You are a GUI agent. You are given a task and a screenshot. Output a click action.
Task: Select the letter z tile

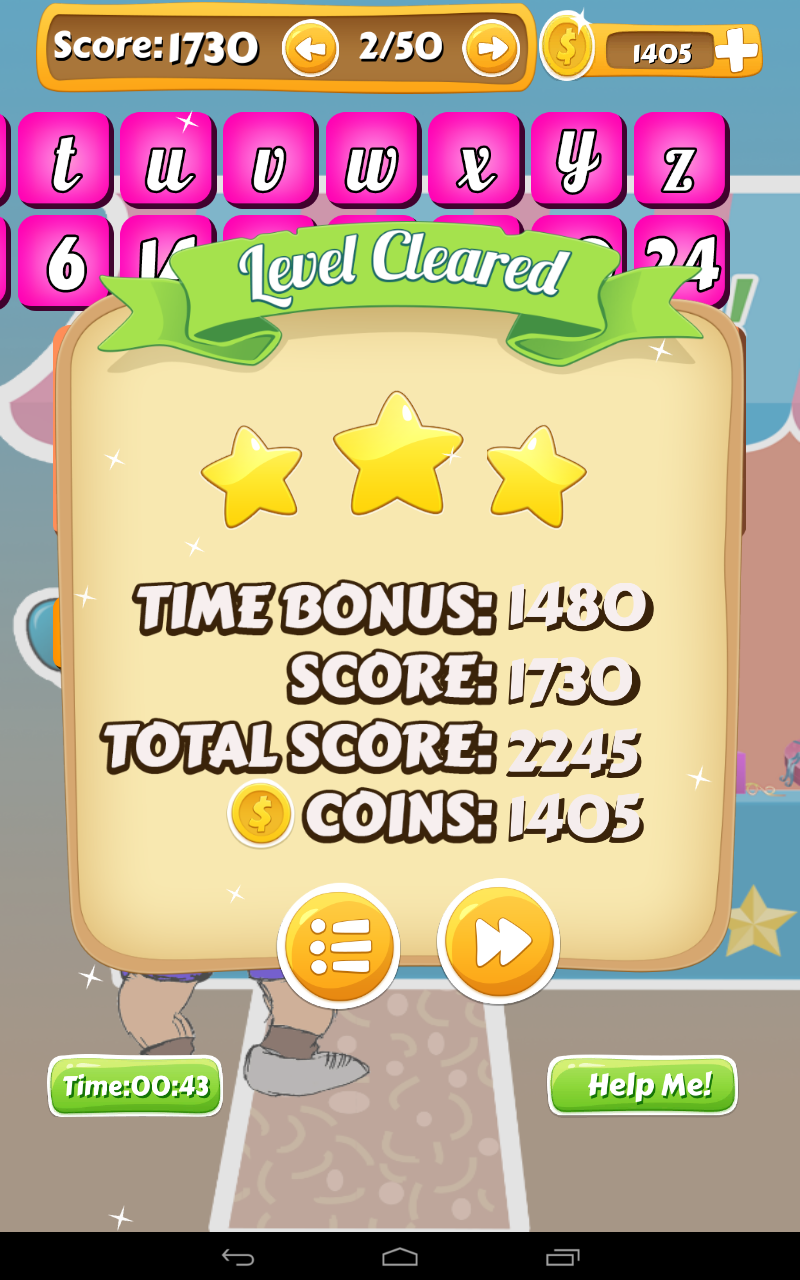click(681, 162)
